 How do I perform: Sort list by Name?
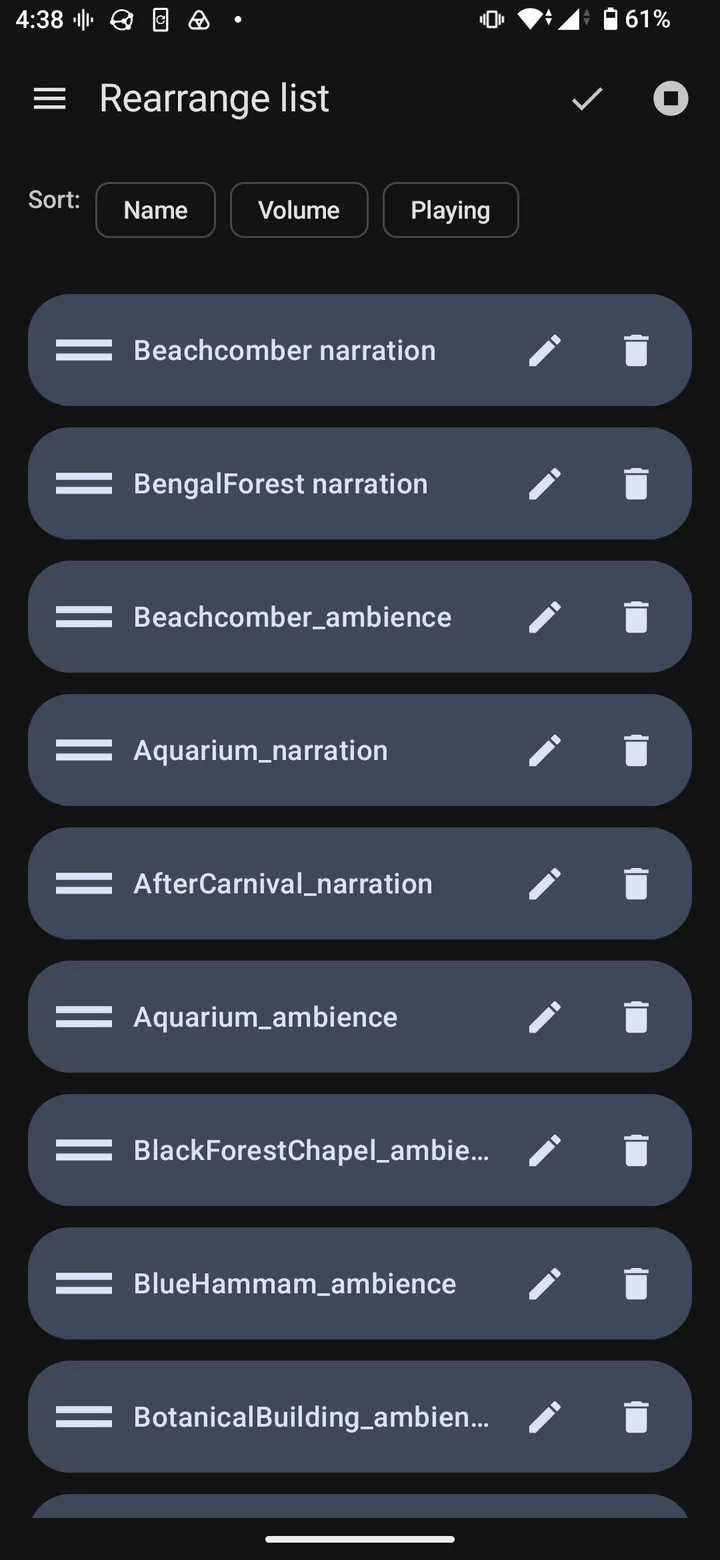155,210
